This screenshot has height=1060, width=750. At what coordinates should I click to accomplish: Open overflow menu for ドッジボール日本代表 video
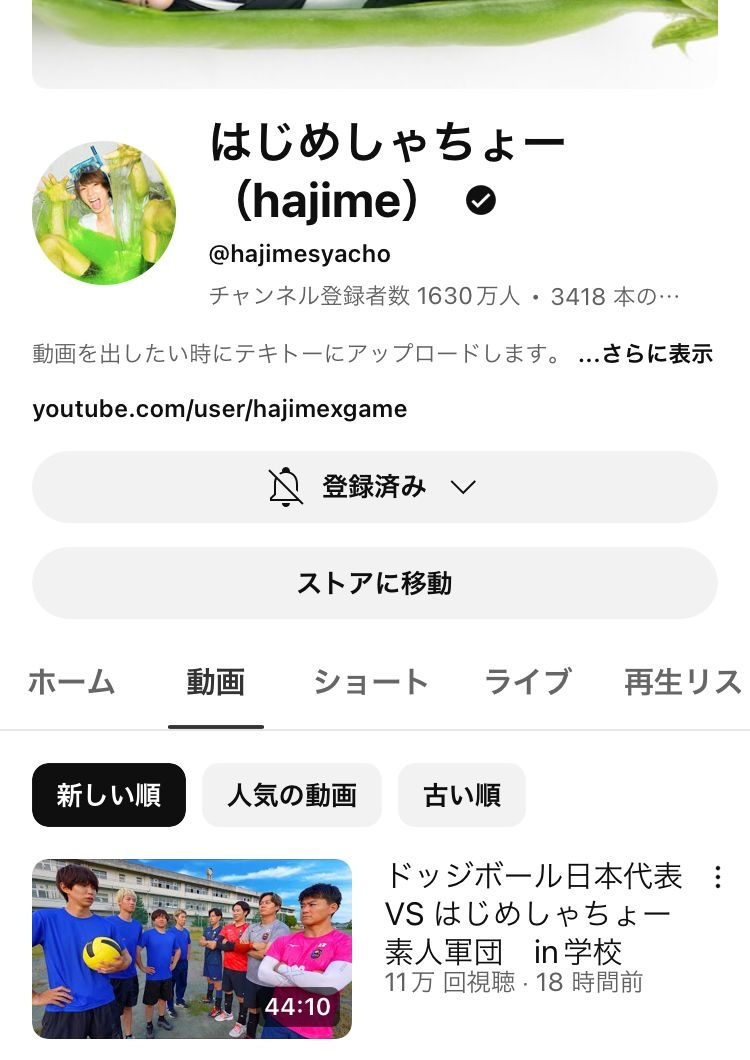(x=717, y=878)
